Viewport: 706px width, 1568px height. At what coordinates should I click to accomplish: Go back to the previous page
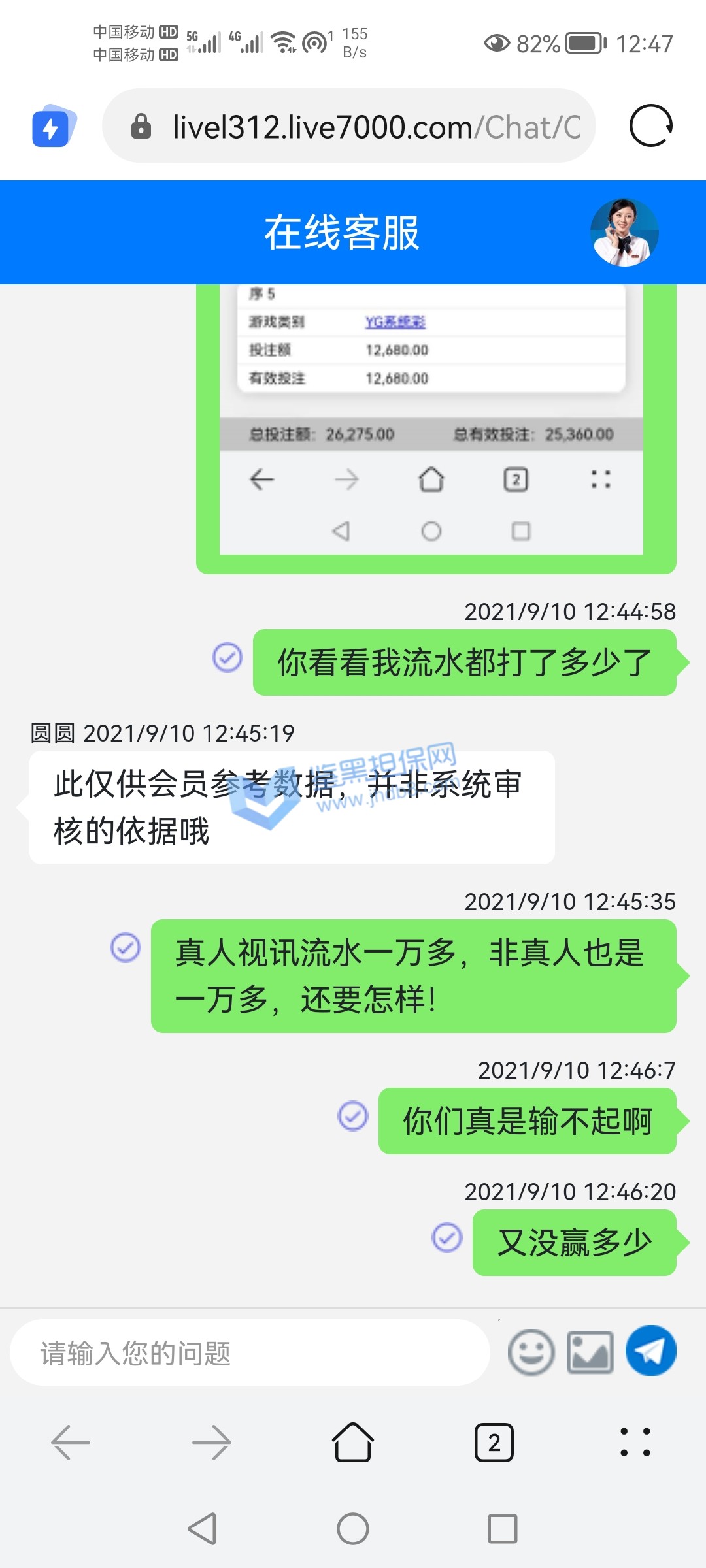[71, 1442]
